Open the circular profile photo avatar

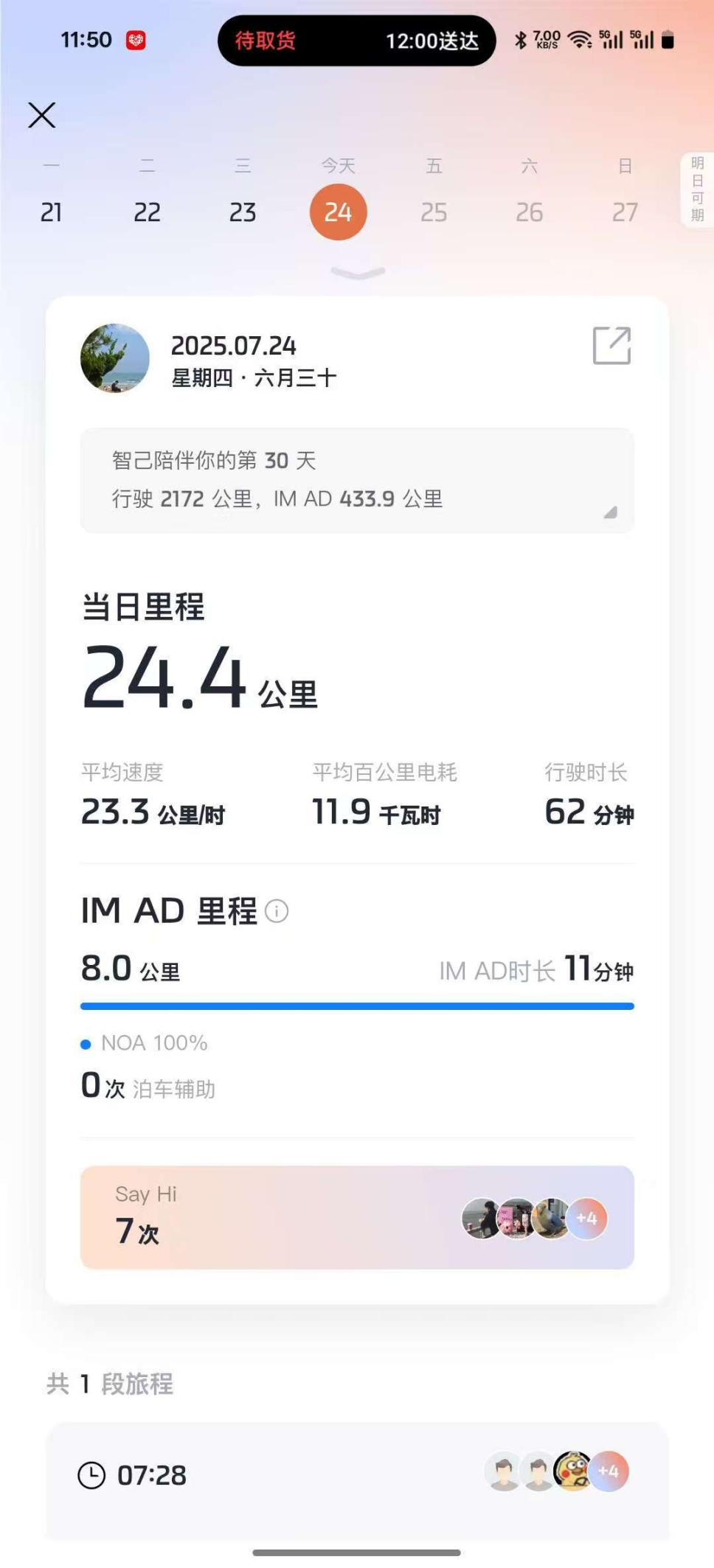(115, 358)
